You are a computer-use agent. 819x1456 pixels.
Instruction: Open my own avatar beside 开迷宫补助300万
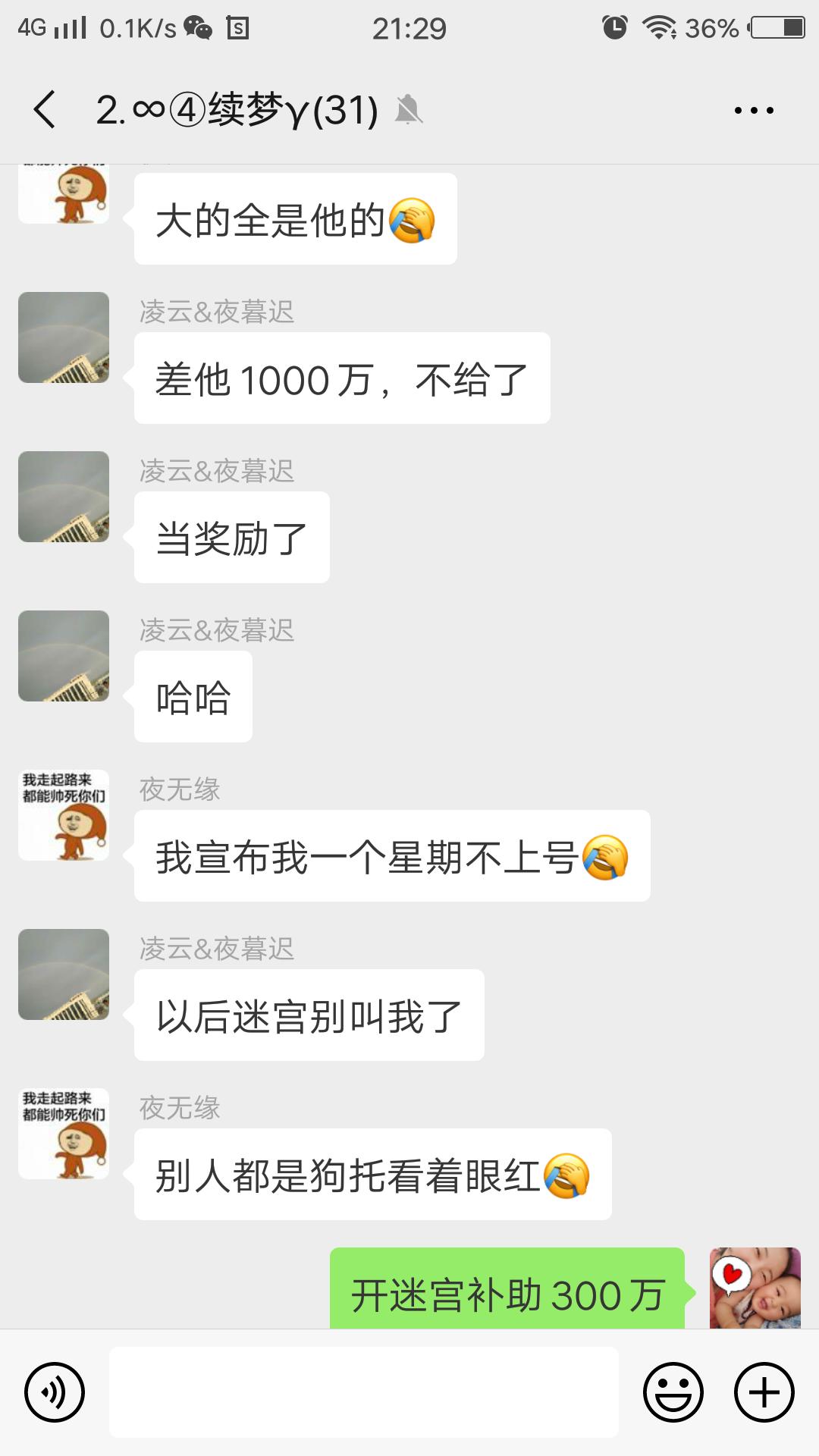[755, 1288]
